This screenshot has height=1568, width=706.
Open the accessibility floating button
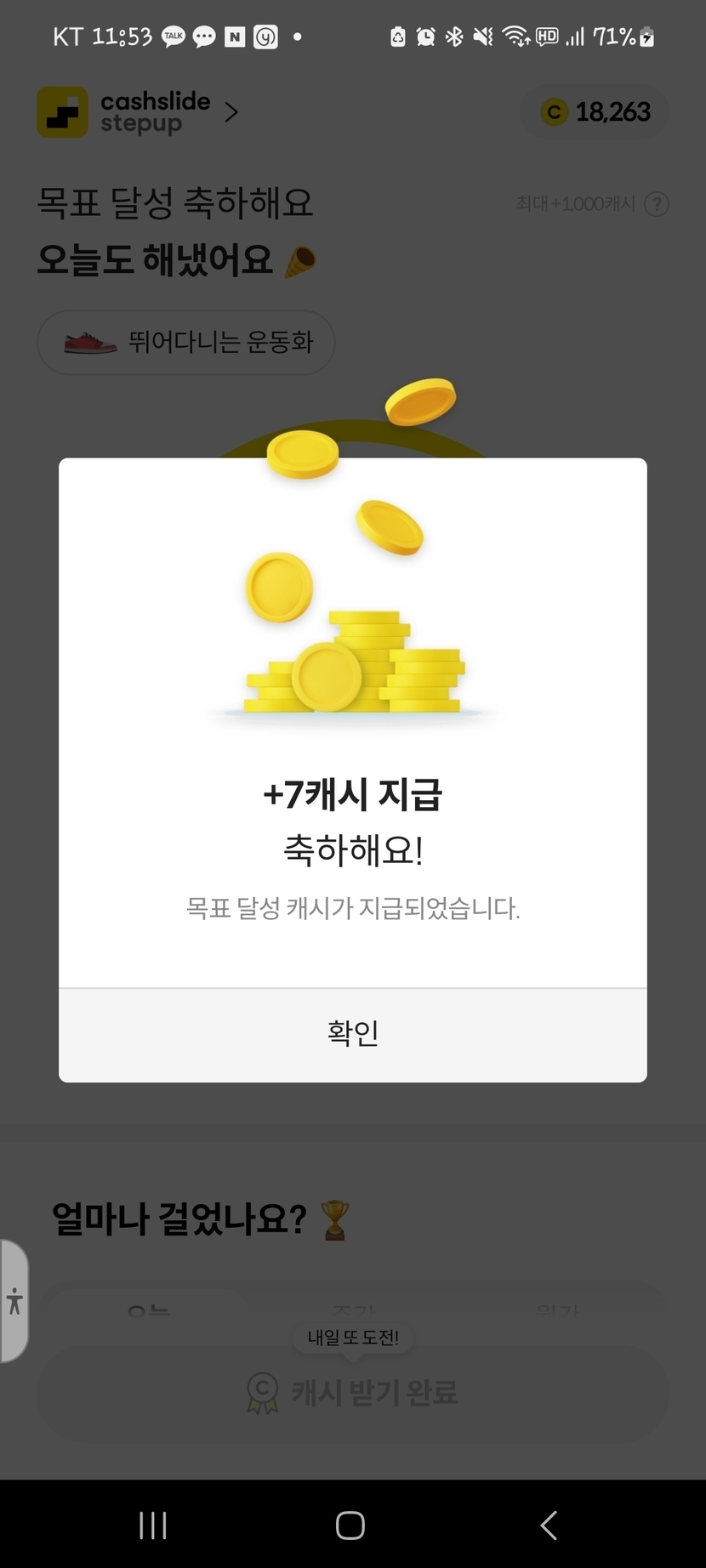click(x=14, y=1301)
